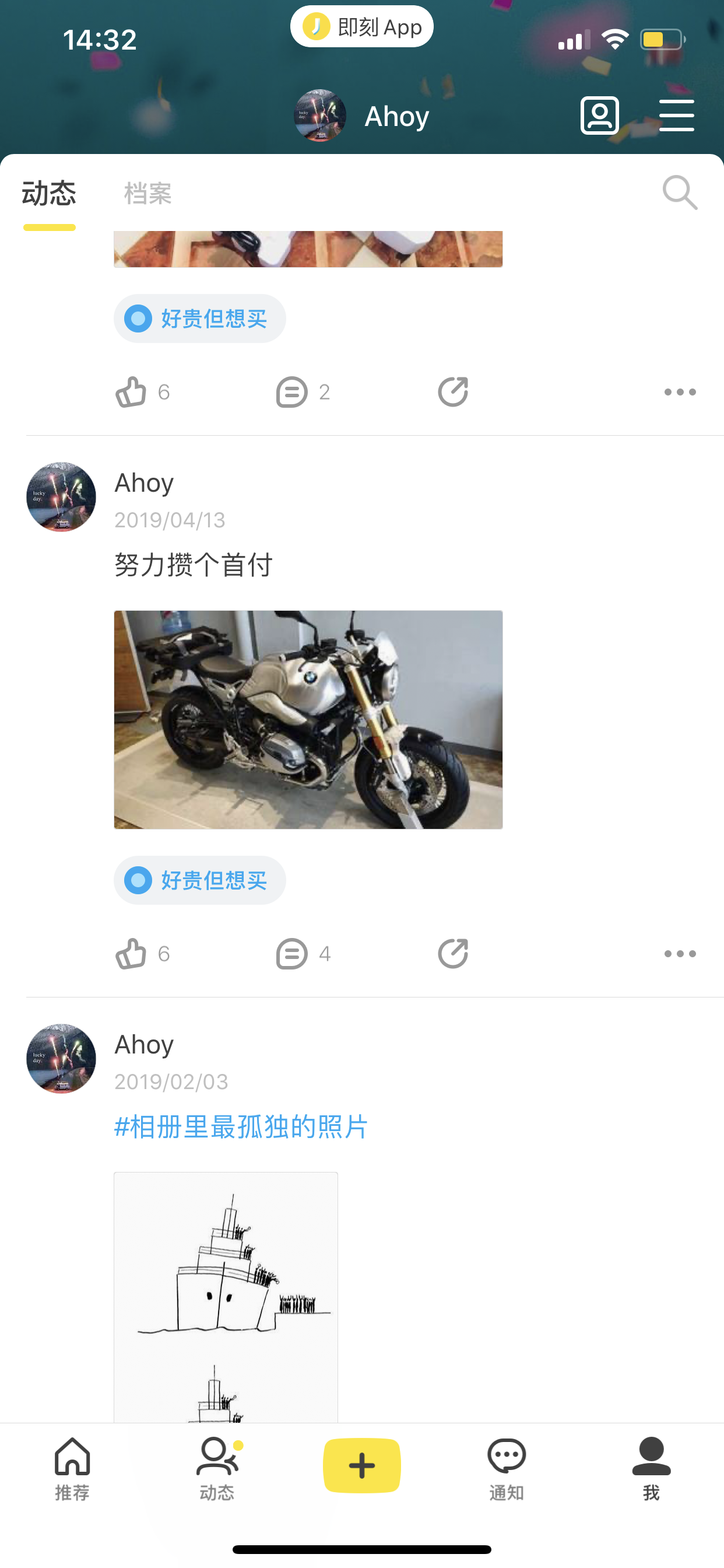The height and width of the screenshot is (1568, 724).
Task: Like the 努力攒个首付 post
Action: (x=142, y=953)
